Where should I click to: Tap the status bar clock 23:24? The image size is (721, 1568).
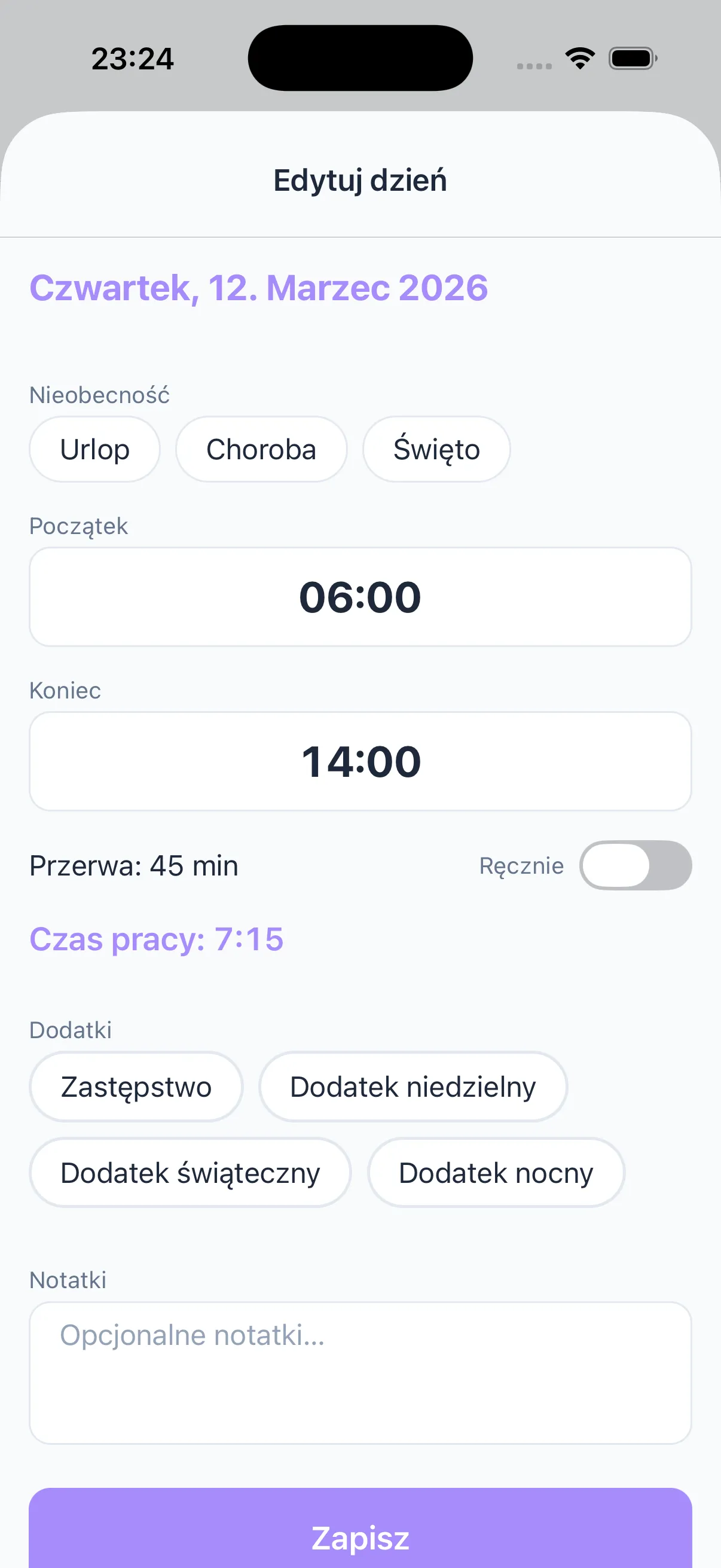point(133,58)
